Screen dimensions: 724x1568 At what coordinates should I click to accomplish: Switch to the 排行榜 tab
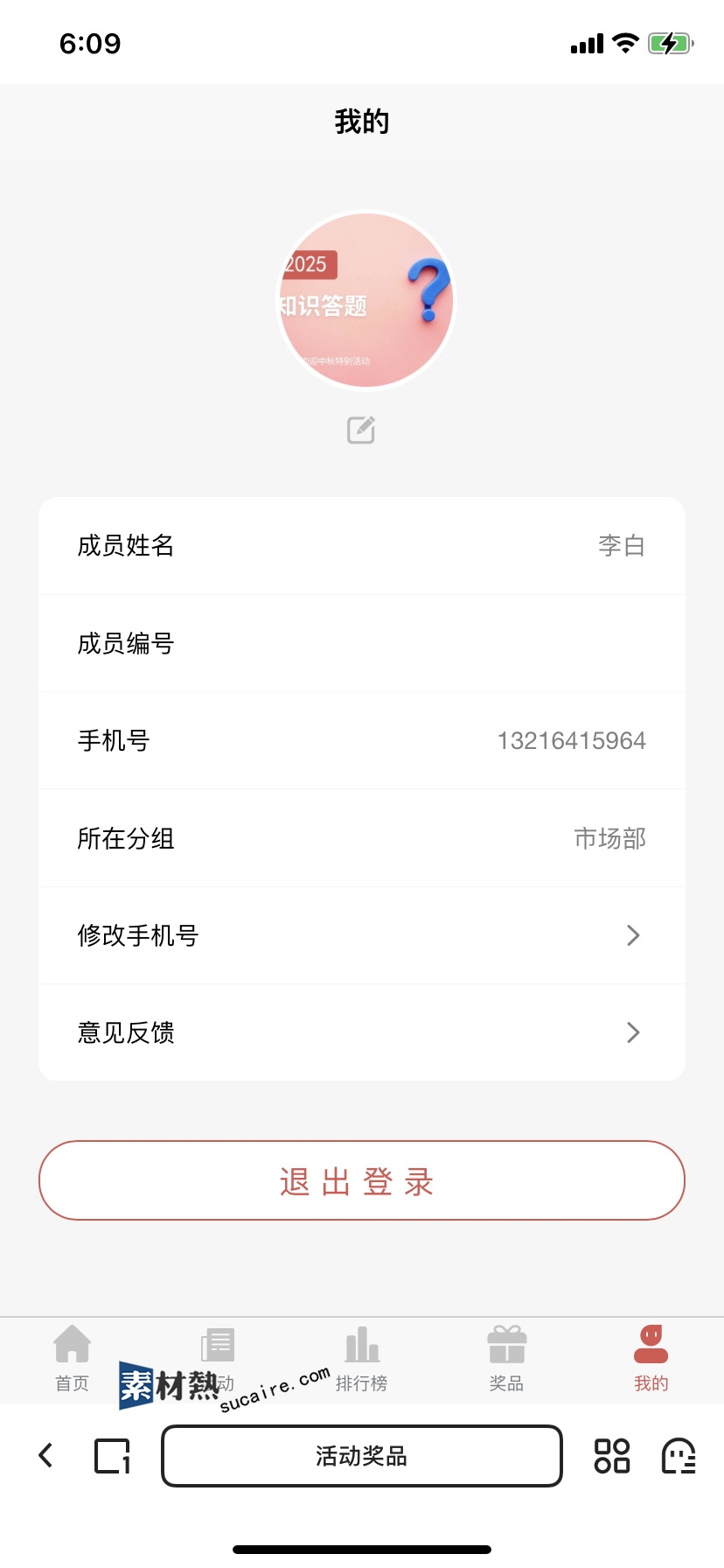[x=361, y=1358]
